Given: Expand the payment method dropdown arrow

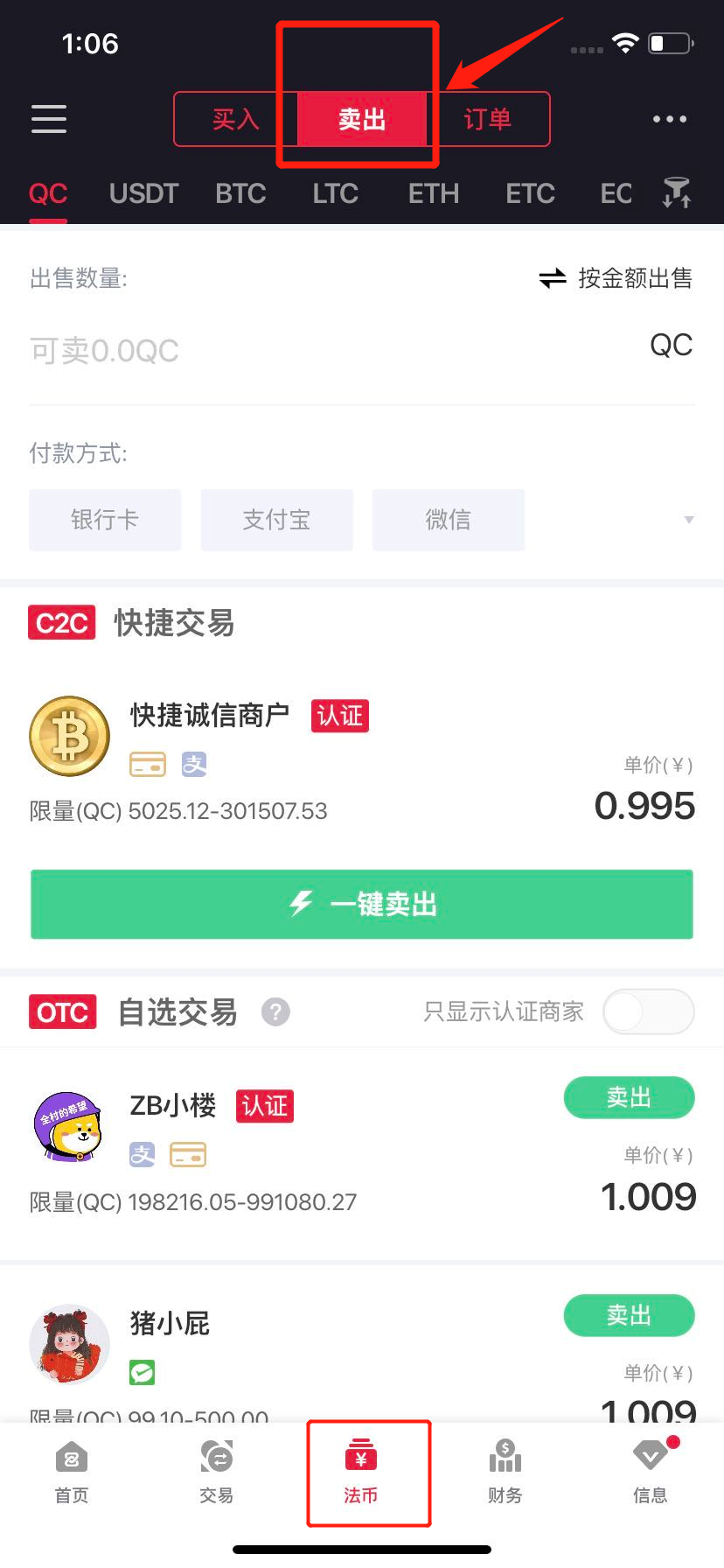Looking at the screenshot, I should [x=689, y=520].
